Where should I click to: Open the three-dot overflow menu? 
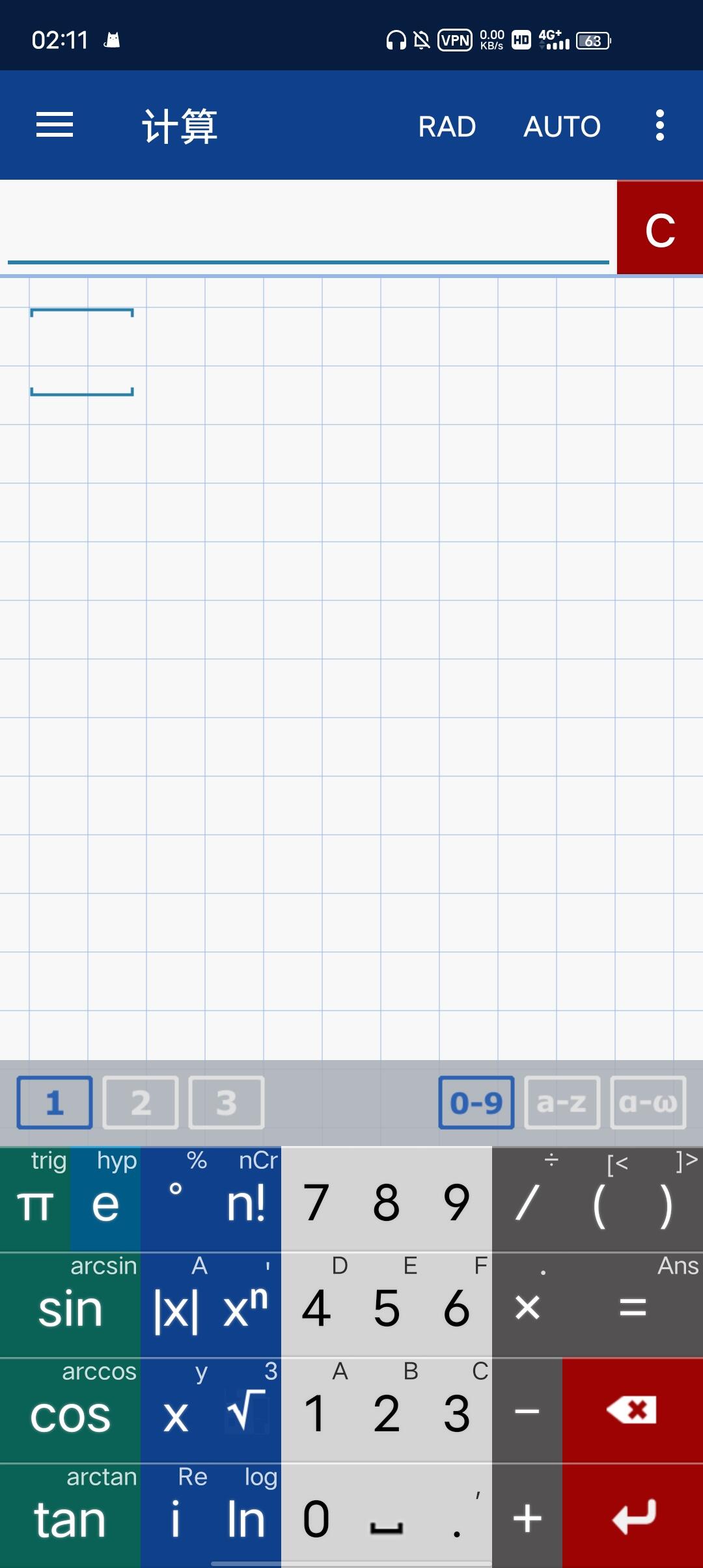pos(659,125)
